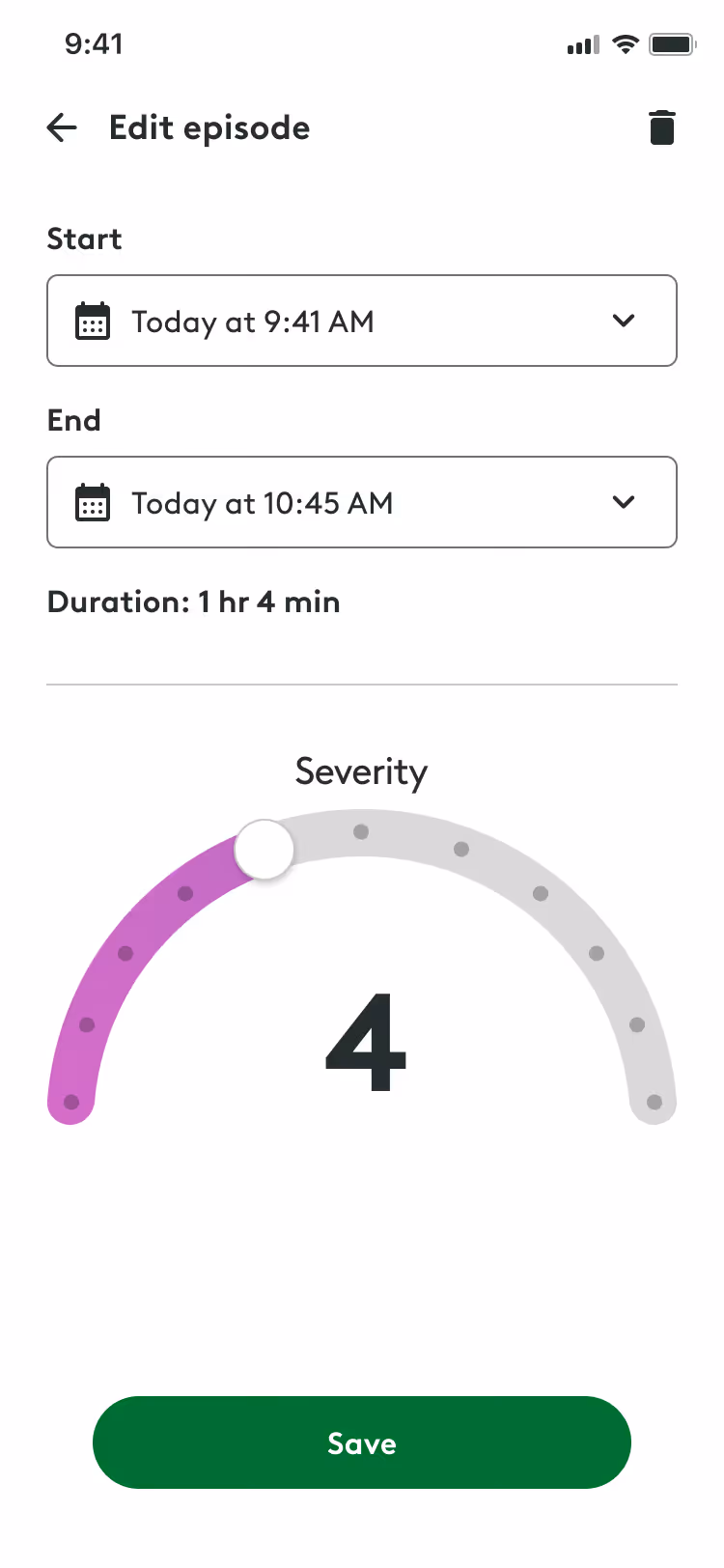724x1568 pixels.
Task: Open the End date and time dropdown
Action: point(362,502)
